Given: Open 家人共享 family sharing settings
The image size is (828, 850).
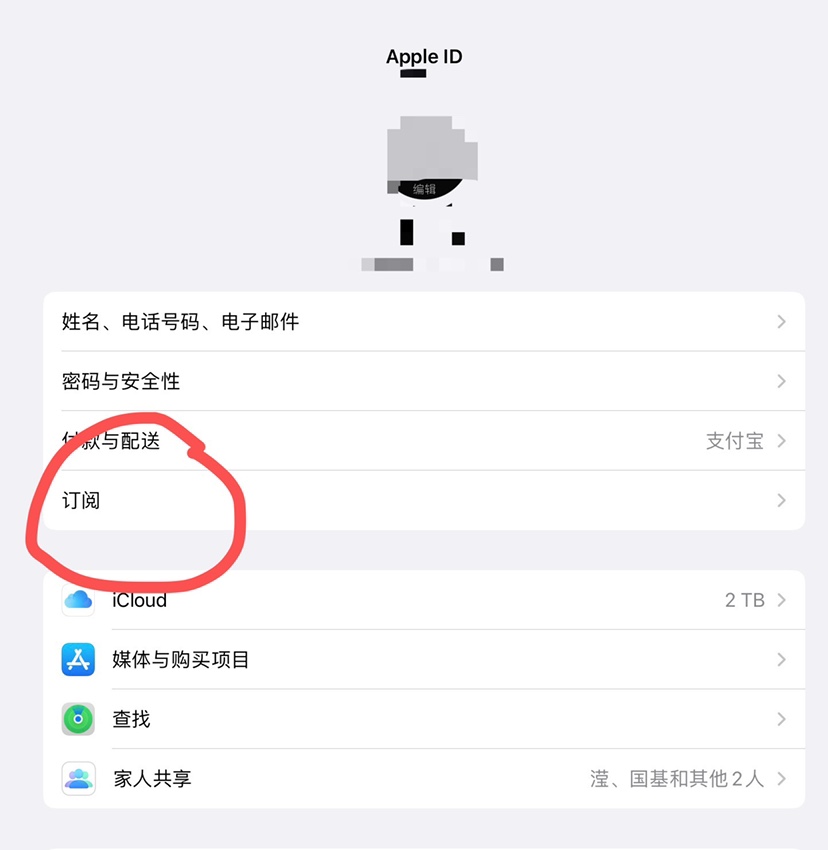Looking at the screenshot, I should point(423,778).
